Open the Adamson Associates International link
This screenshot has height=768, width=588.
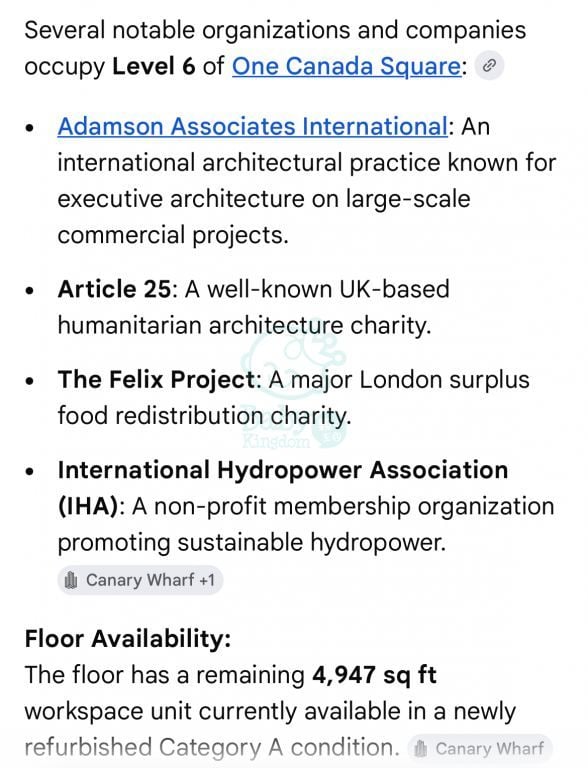pos(252,126)
